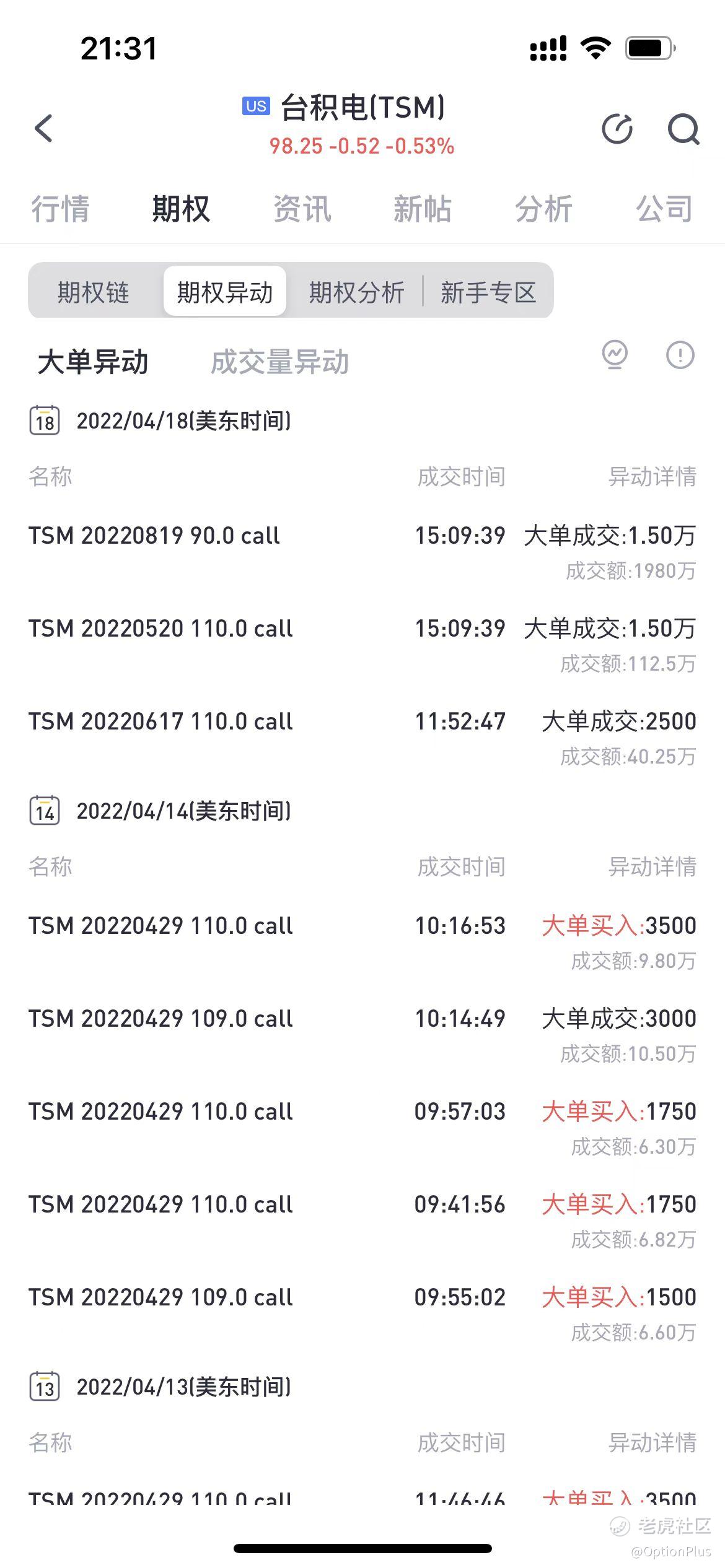Open TSM 20220617 110.0 call row
Image resolution: width=725 pixels, height=1568 pixels.
362,737
